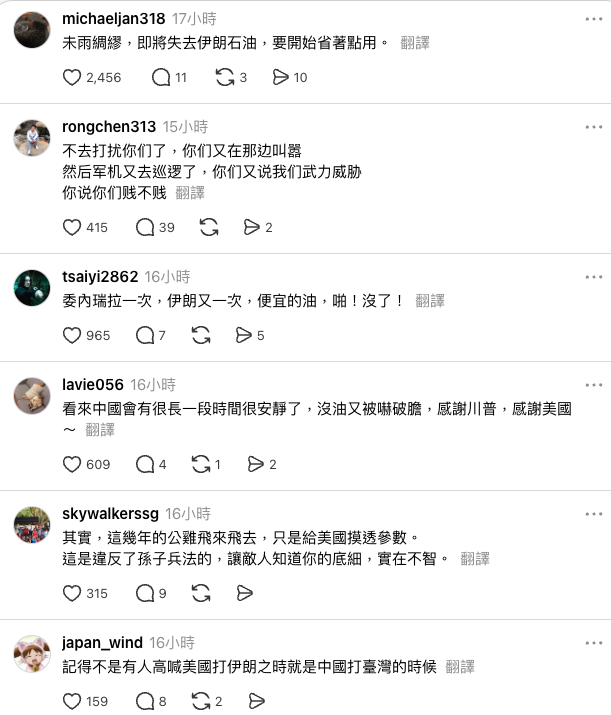This screenshot has height=715, width=611.
Task: Repost skywalkerssg's comment
Action: [201, 593]
